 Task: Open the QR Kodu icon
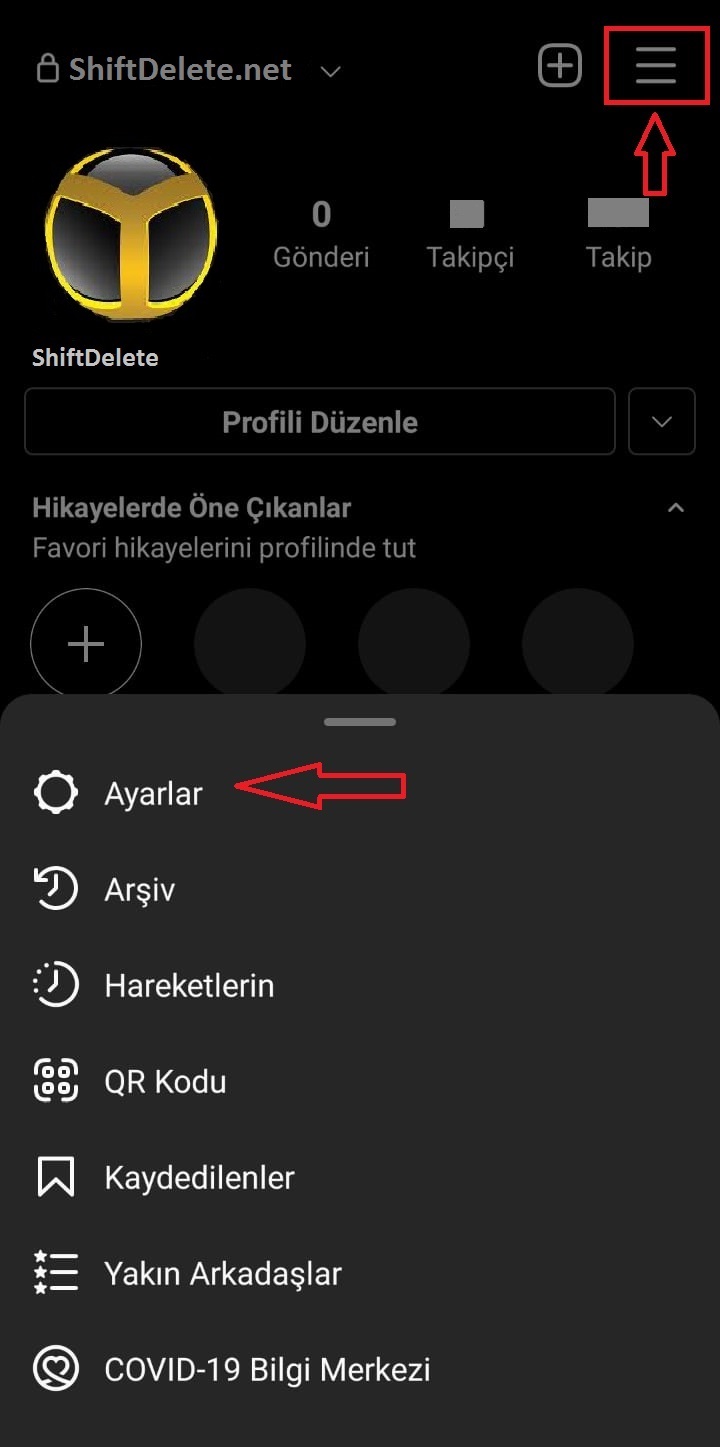point(56,1080)
